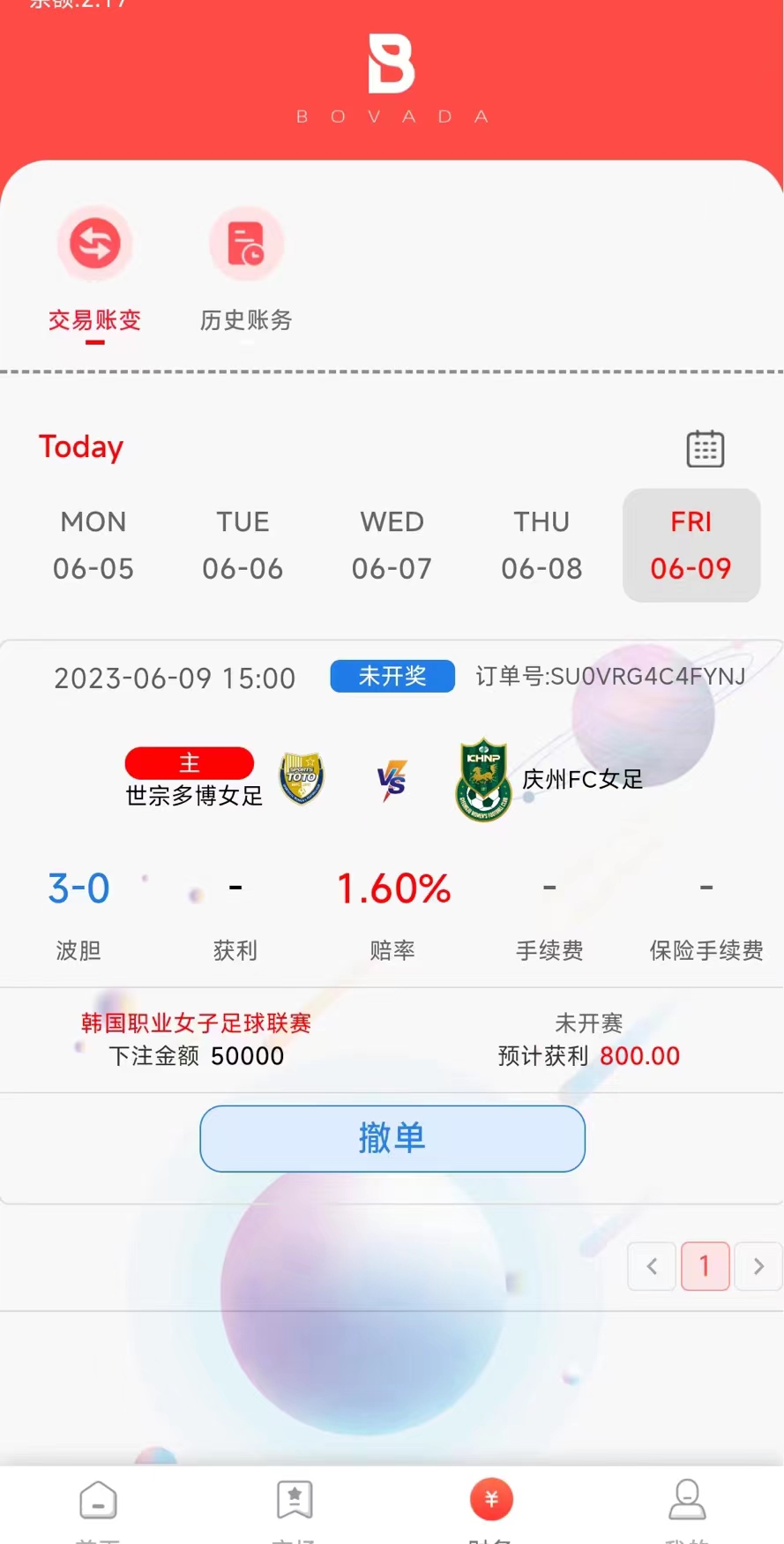Image resolution: width=784 pixels, height=1544 pixels.
Task: Open the calendar date picker icon
Action: (x=705, y=448)
